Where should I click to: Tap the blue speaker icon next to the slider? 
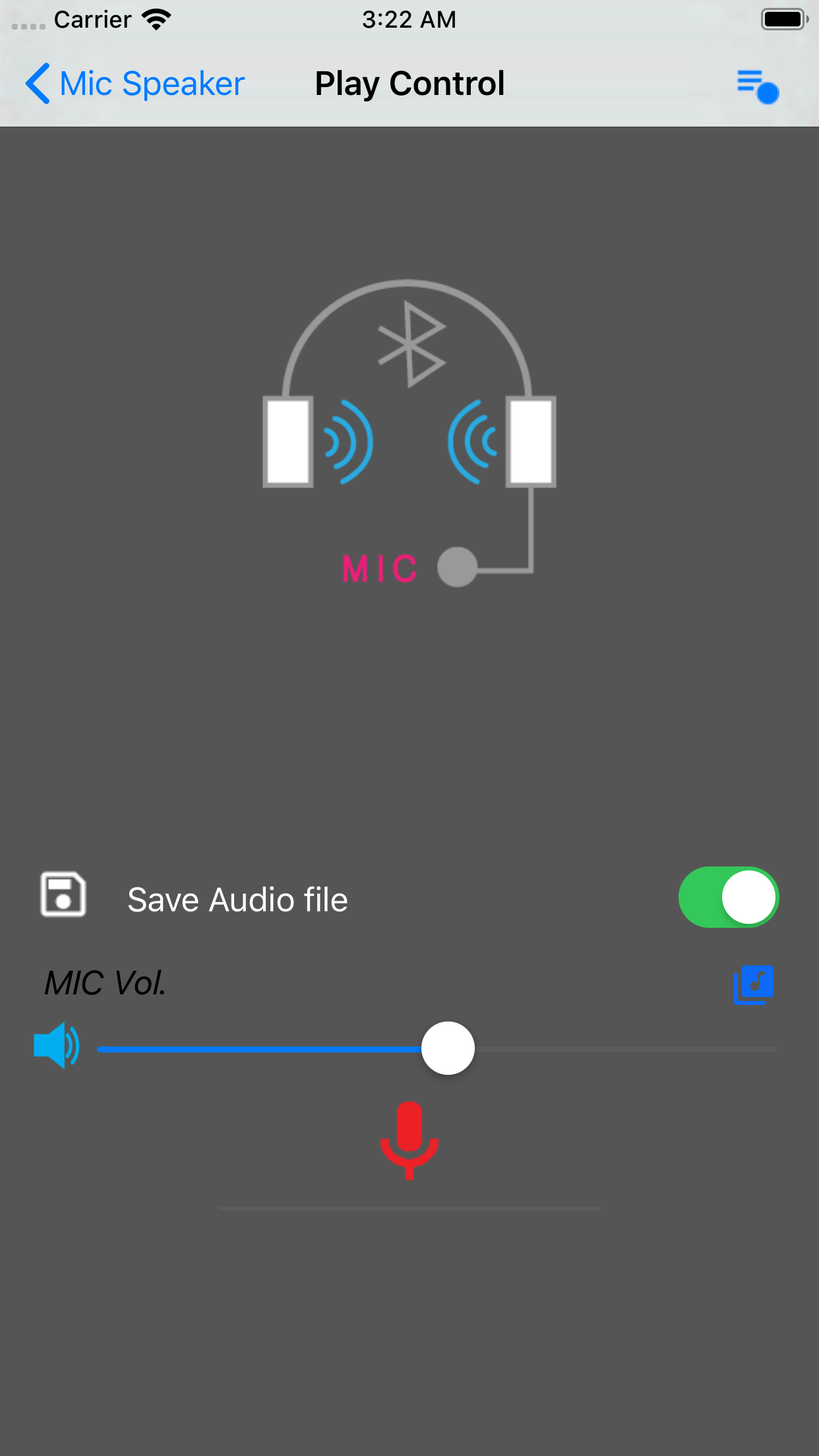coord(56,1046)
